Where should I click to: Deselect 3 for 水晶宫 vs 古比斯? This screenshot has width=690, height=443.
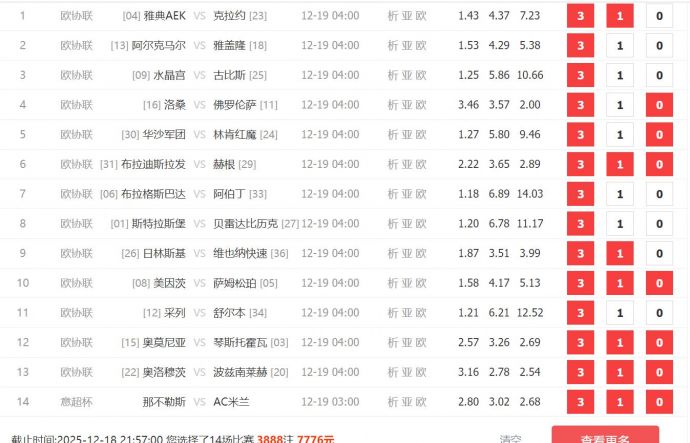[x=581, y=76]
